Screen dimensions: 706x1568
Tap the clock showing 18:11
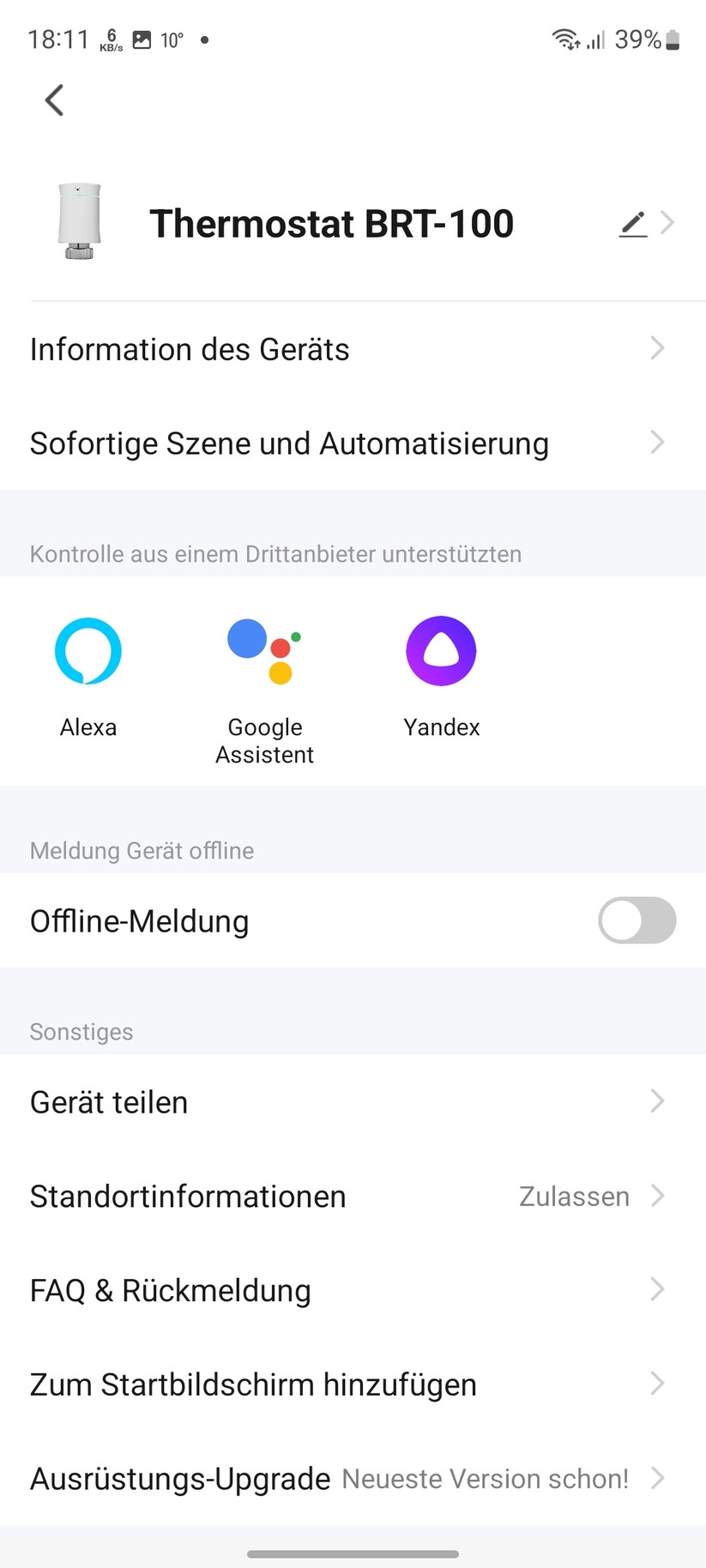(x=58, y=39)
